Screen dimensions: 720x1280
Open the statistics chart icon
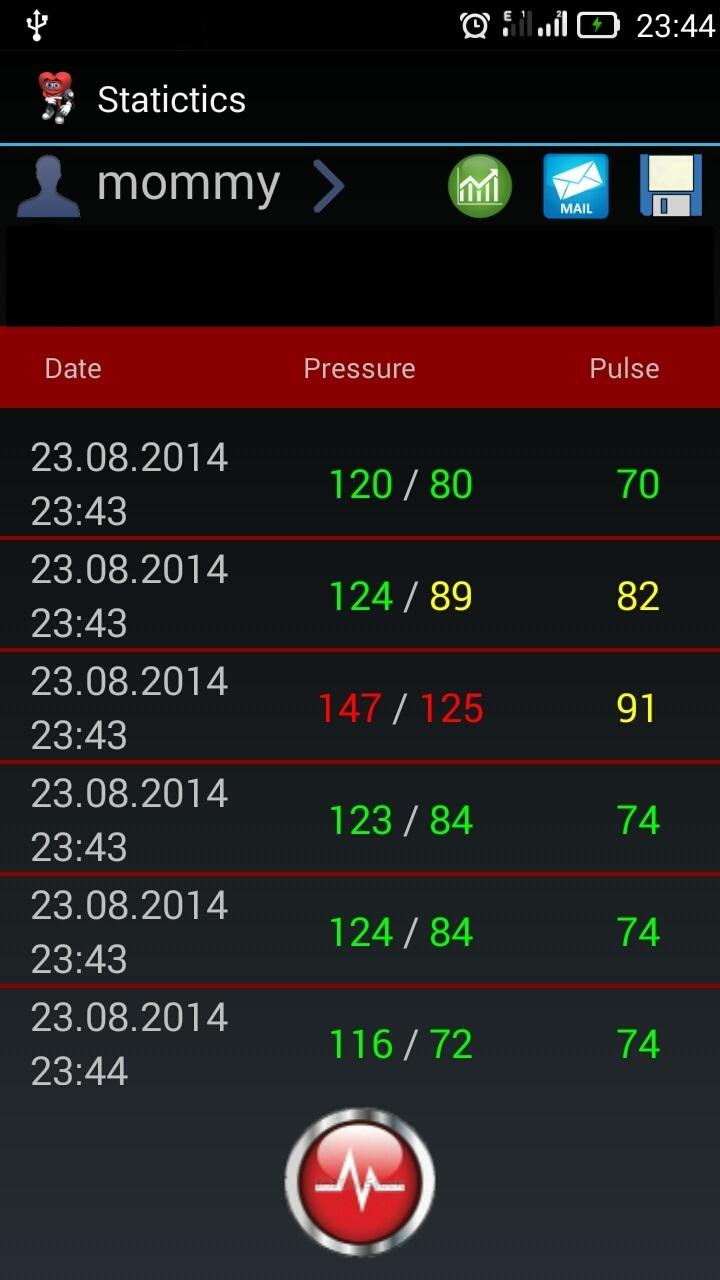[x=480, y=186]
